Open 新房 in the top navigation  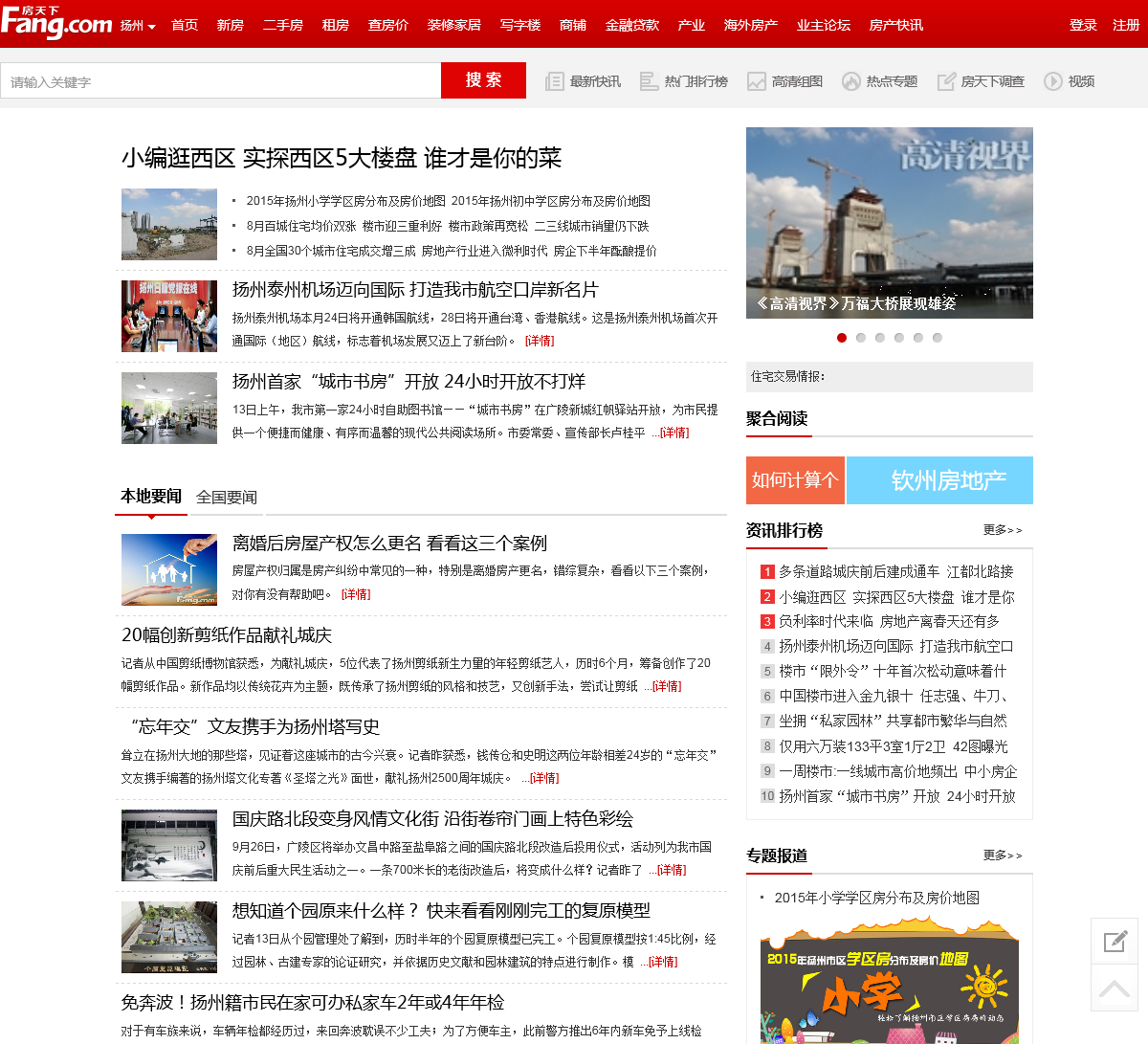[x=230, y=25]
